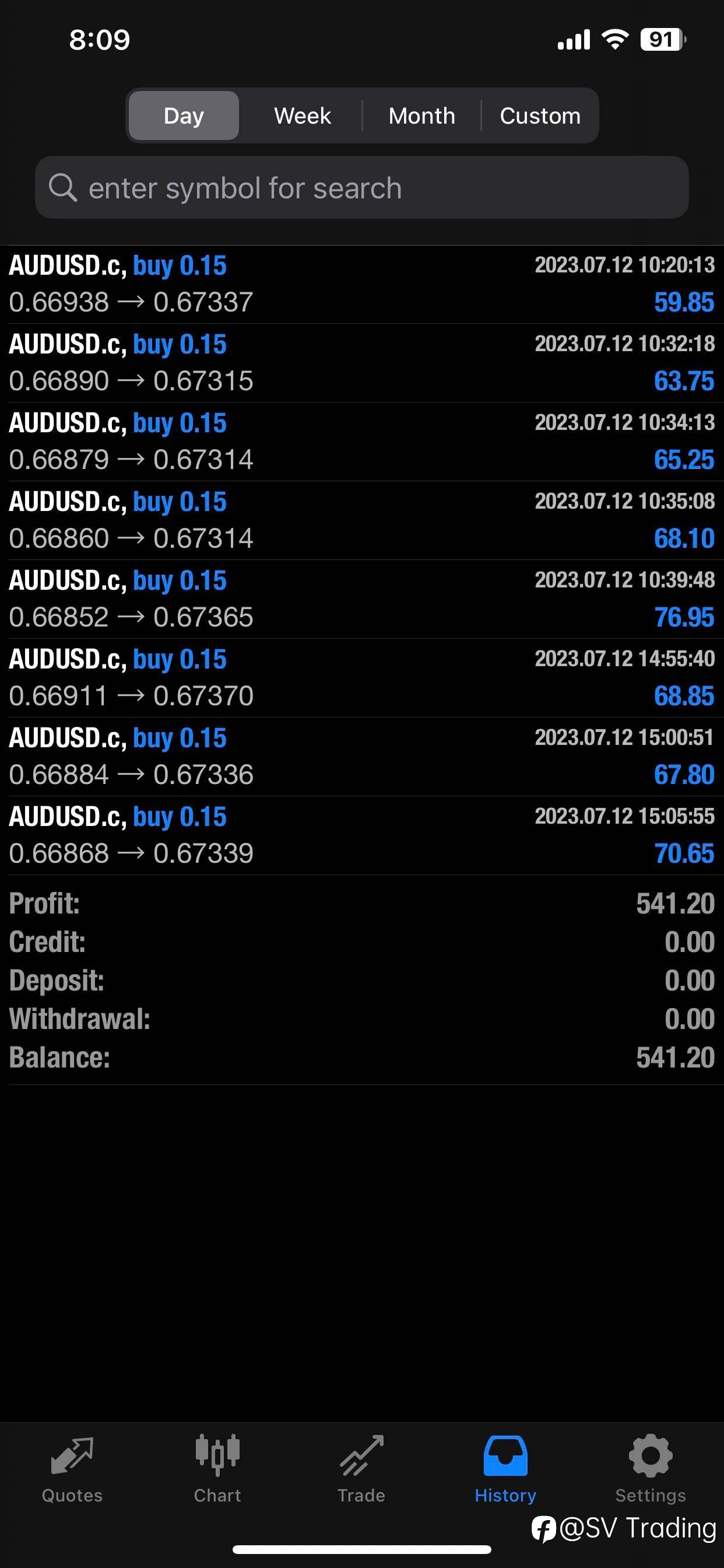
Task: Switch to the Month period
Action: click(x=421, y=116)
